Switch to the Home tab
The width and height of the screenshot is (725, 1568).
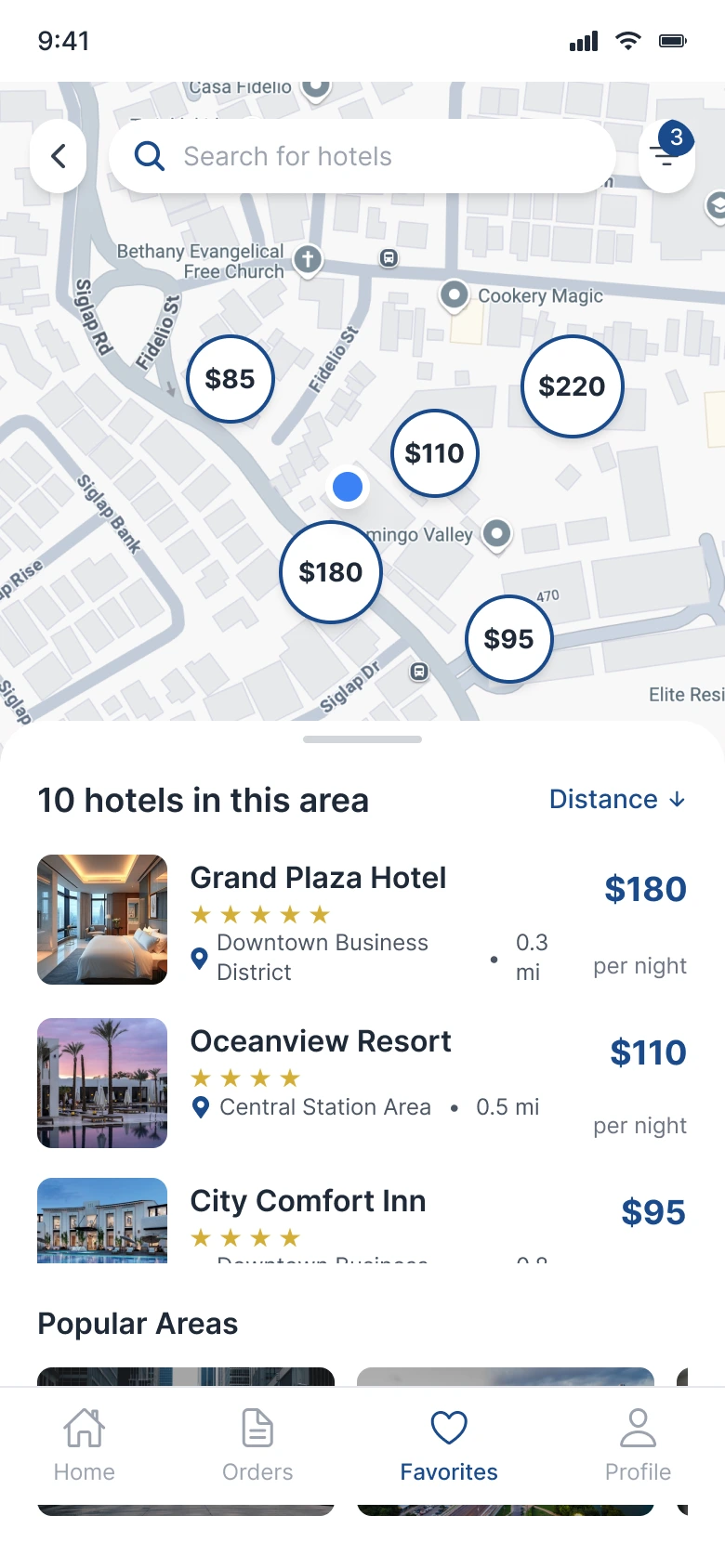coord(85,1444)
